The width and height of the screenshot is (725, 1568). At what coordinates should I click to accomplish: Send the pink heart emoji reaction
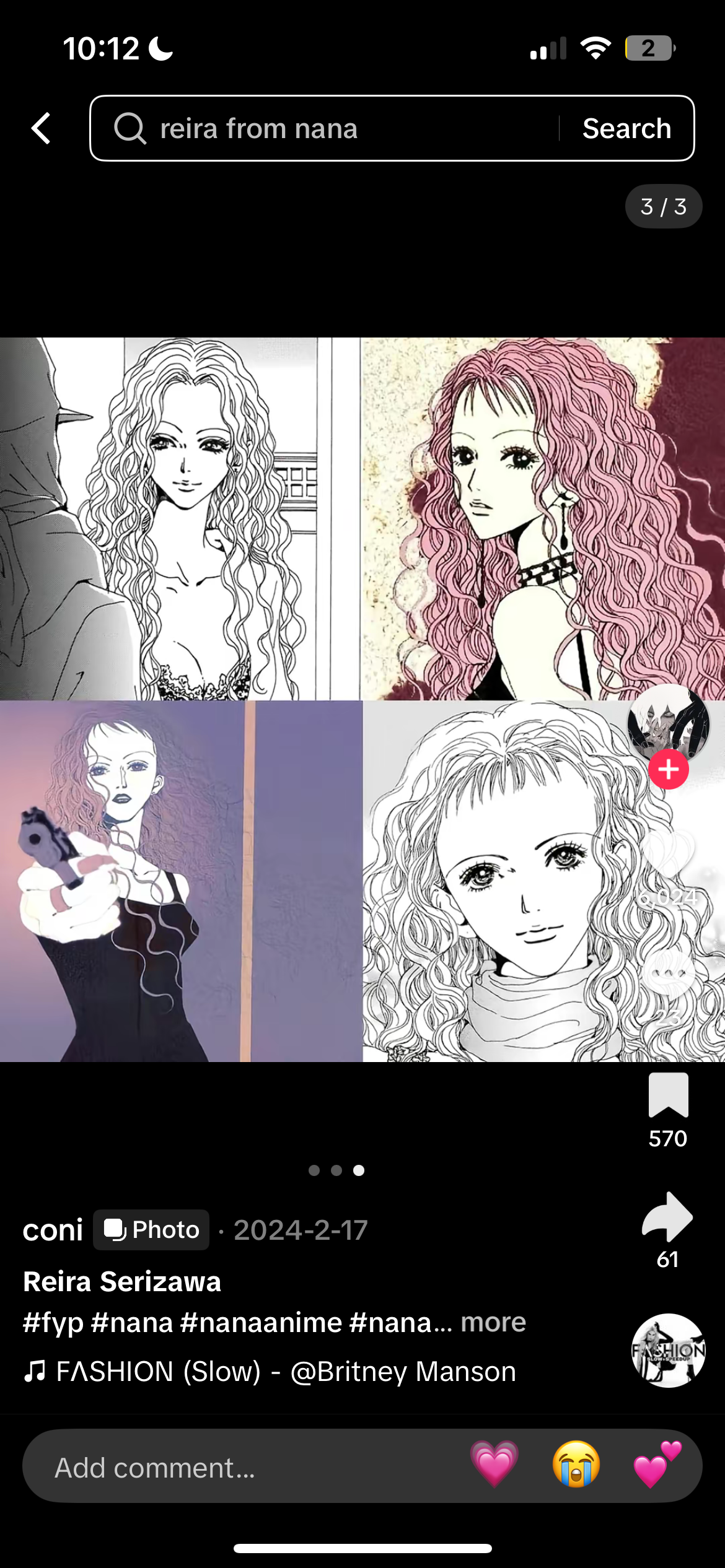tap(494, 1465)
